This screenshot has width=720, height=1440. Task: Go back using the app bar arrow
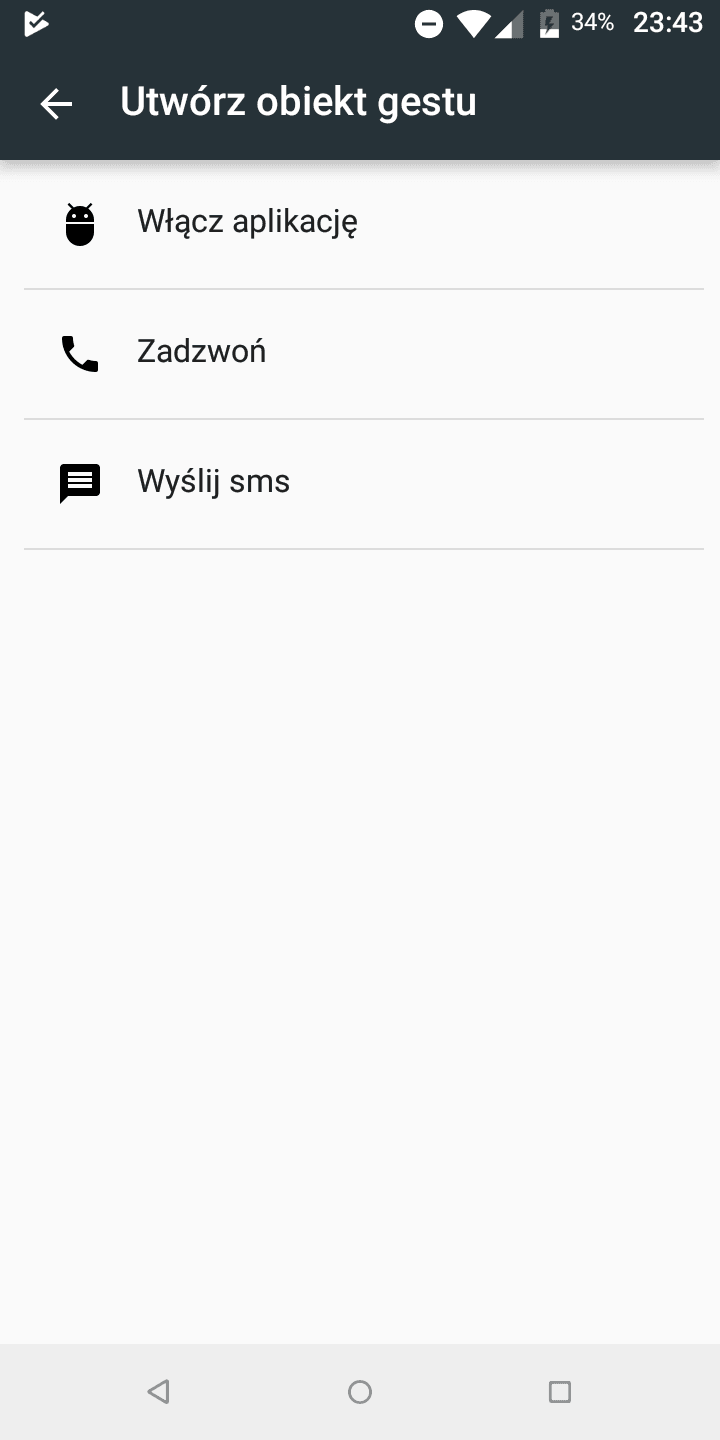click(x=56, y=103)
